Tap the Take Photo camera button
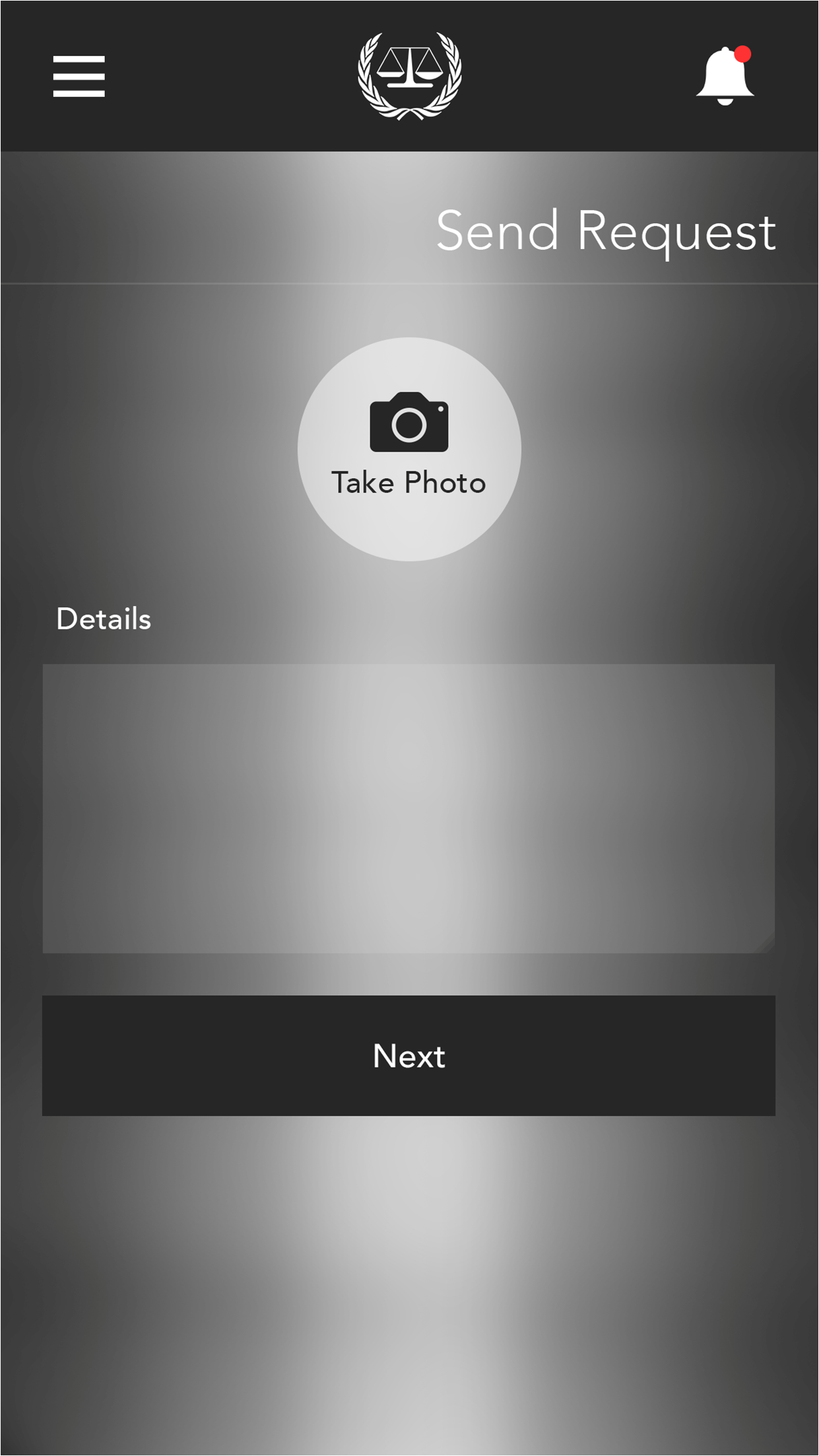This screenshot has height=1456, width=819. tap(409, 449)
